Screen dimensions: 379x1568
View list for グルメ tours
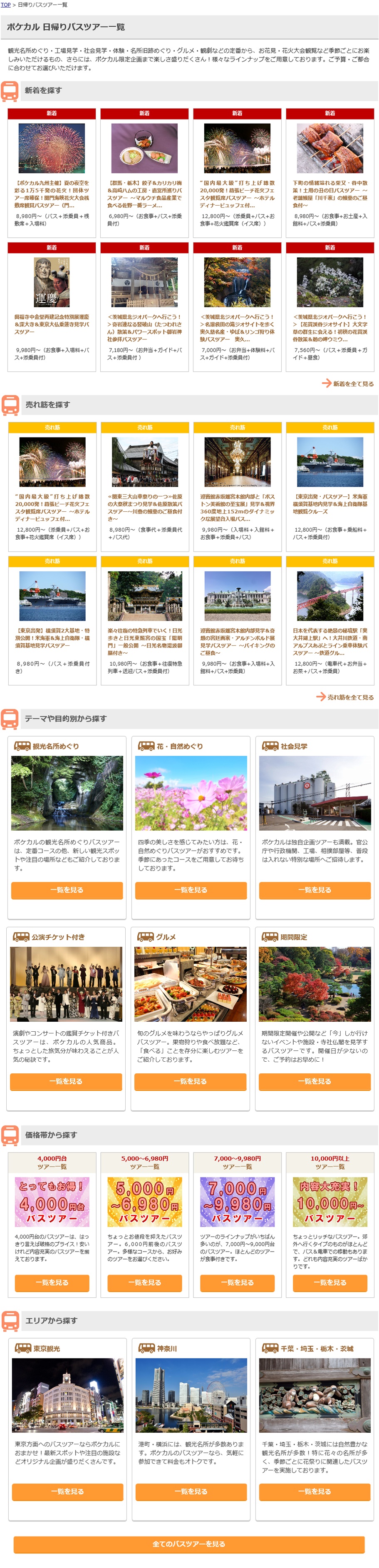tap(190, 1081)
